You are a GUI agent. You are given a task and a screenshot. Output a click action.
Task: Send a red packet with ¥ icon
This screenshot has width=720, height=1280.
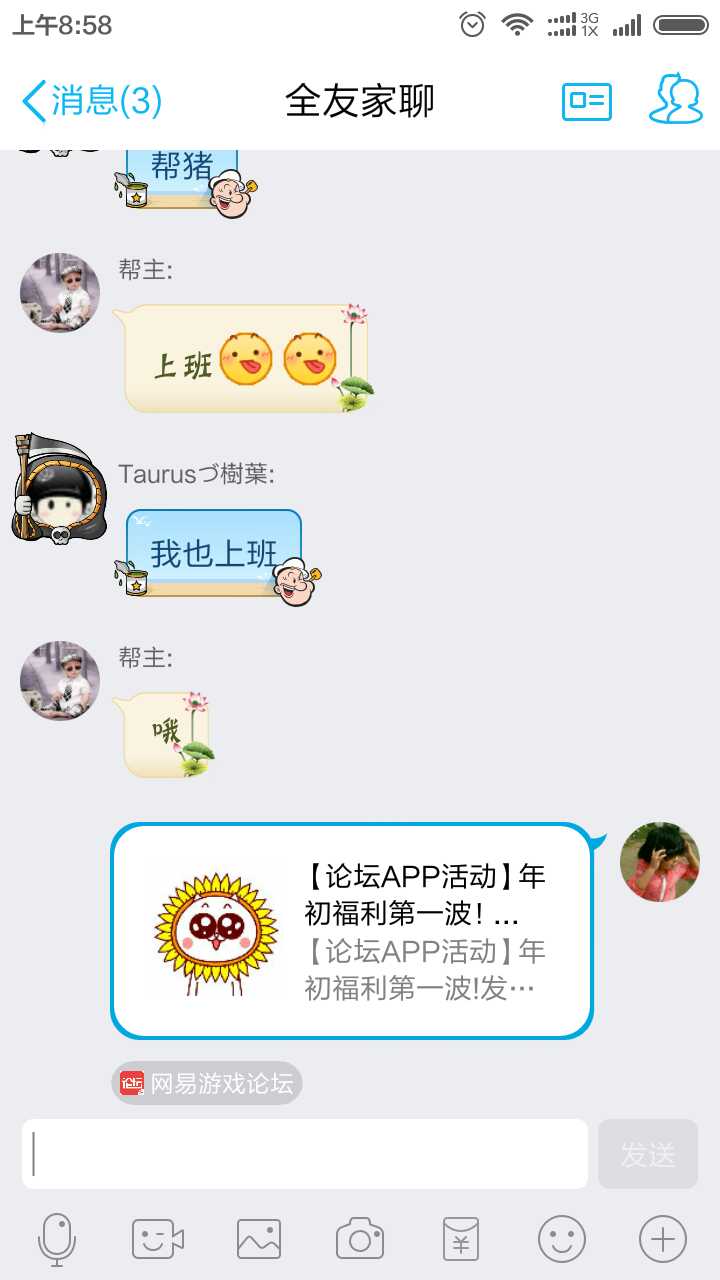pos(461,1240)
